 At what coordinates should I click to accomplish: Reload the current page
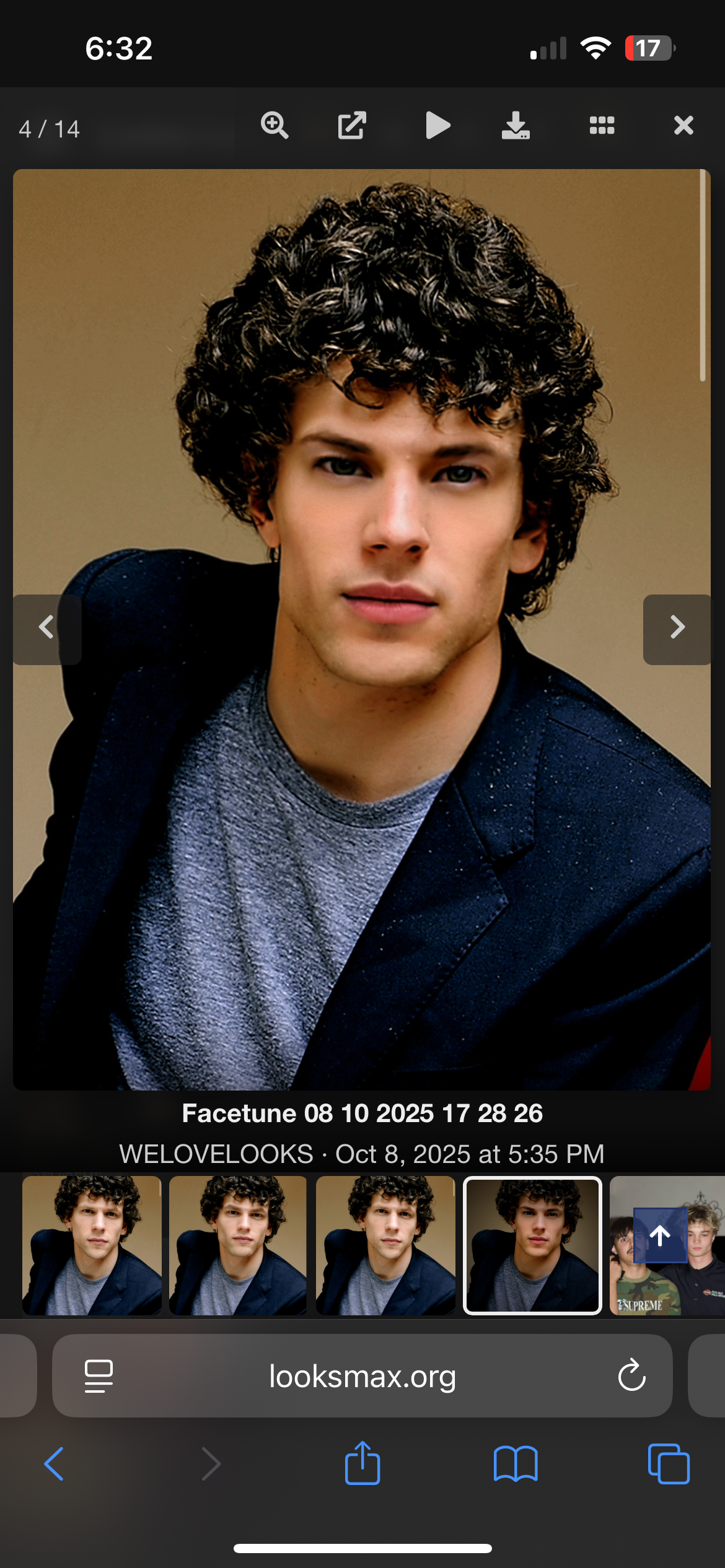coord(631,1376)
